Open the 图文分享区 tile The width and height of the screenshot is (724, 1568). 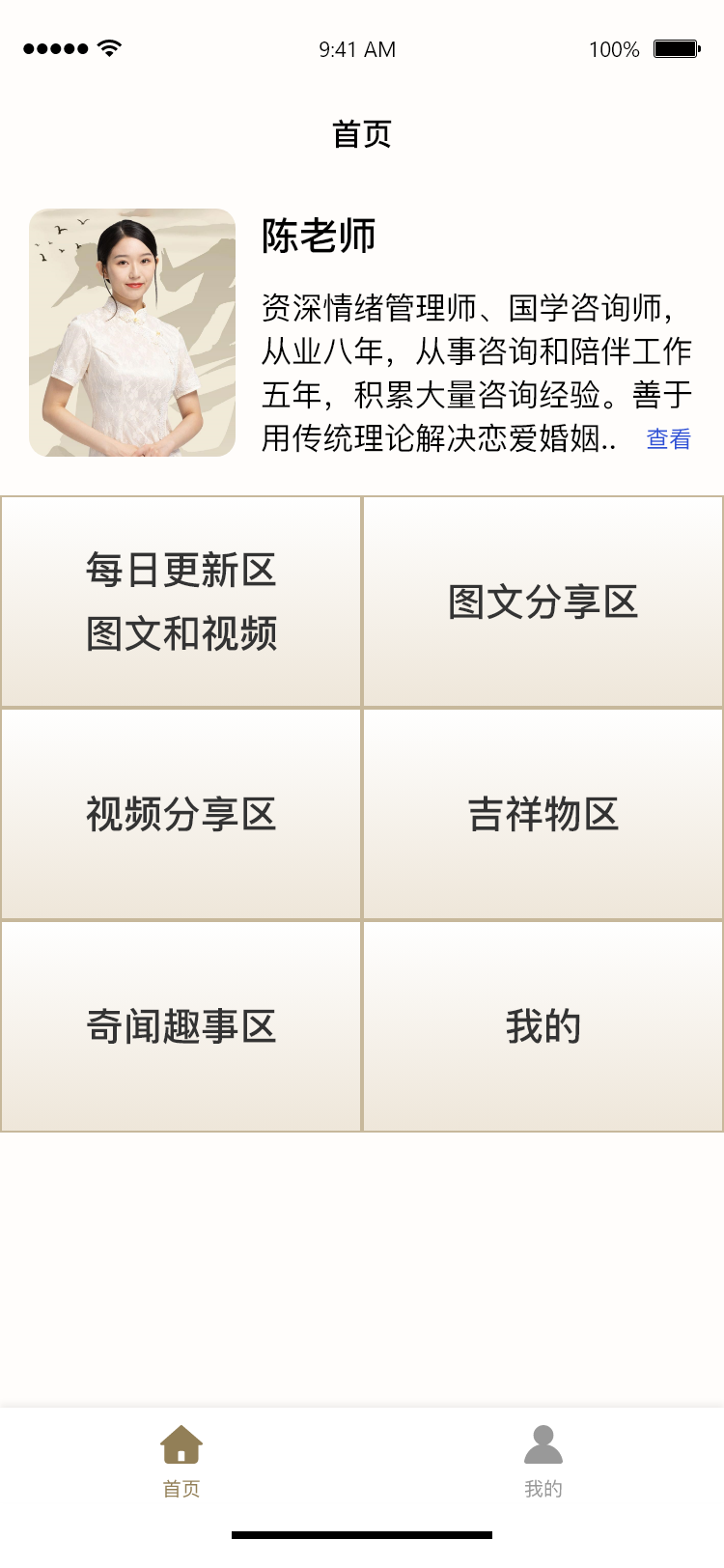click(x=543, y=602)
